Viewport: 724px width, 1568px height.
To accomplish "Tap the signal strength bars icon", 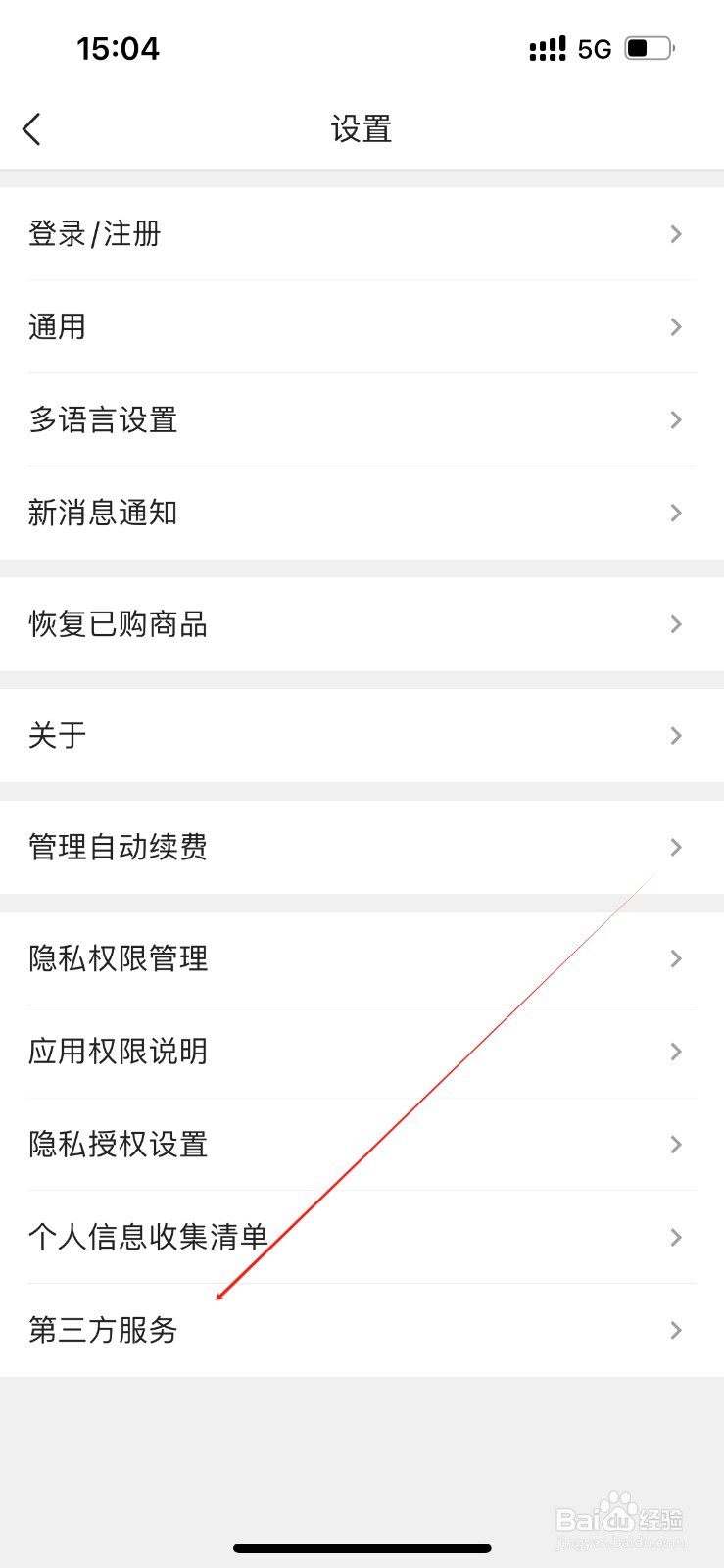I will point(548,47).
